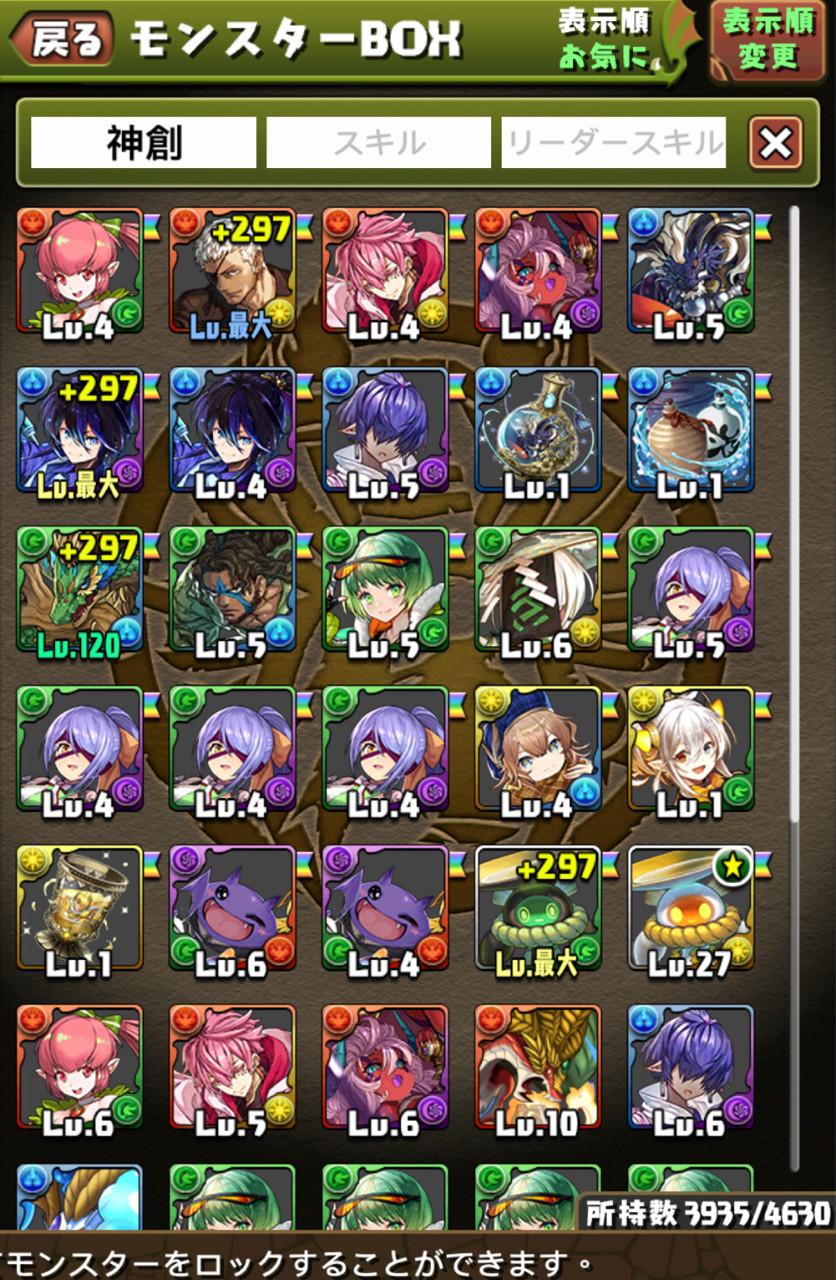
Task: Open the 表示順変更 sort order button
Action: tap(768, 42)
